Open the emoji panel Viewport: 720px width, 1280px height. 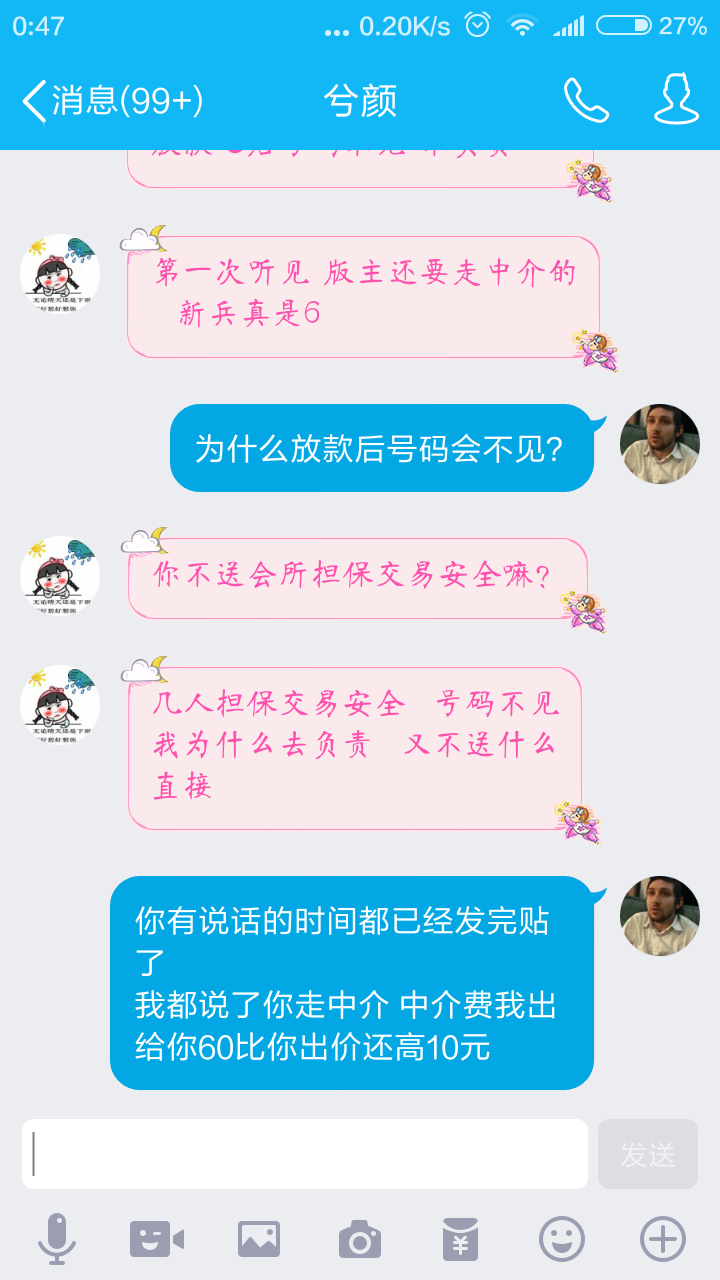562,1240
